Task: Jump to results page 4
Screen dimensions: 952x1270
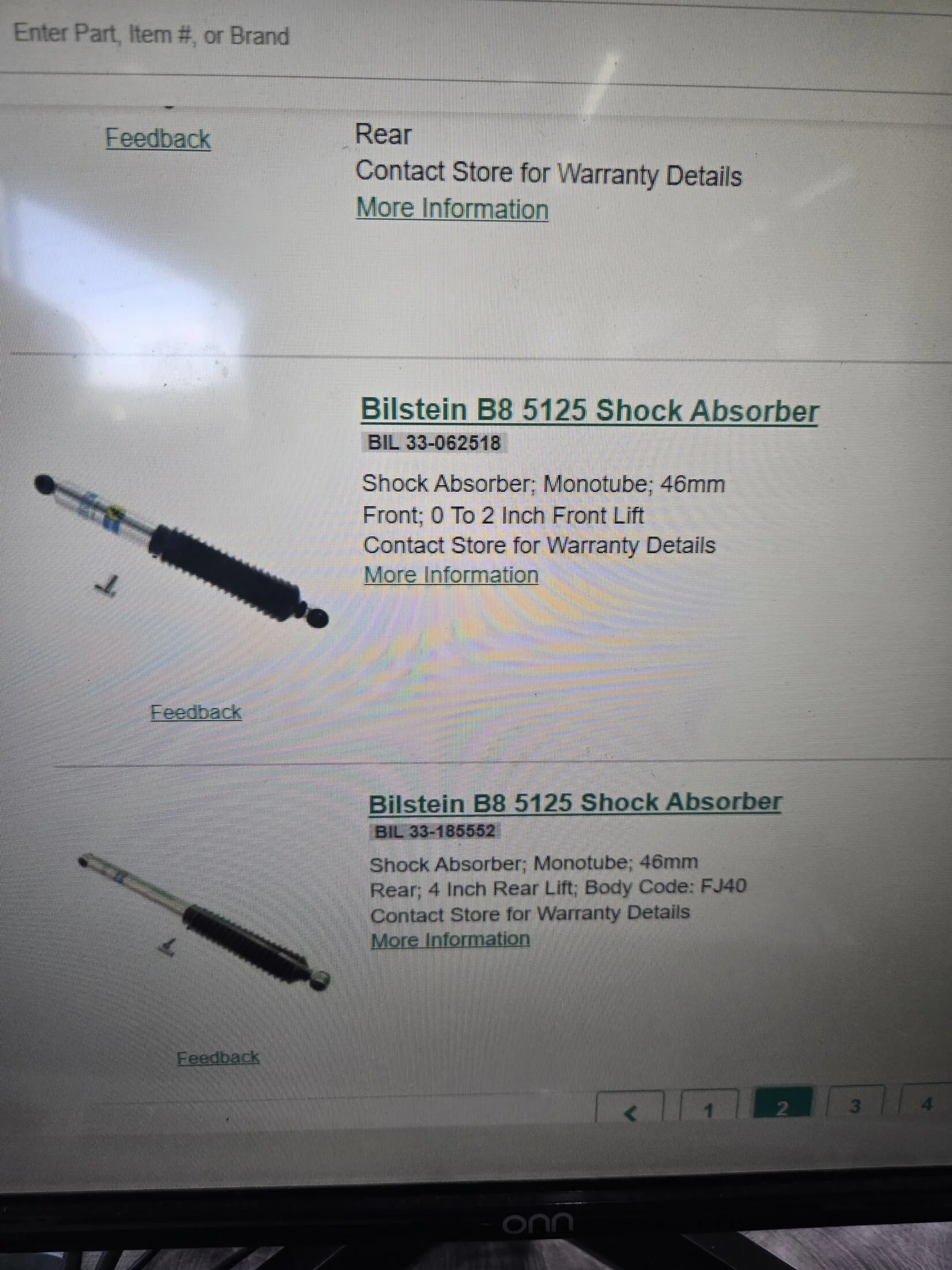Action: pyautogui.click(x=926, y=1104)
